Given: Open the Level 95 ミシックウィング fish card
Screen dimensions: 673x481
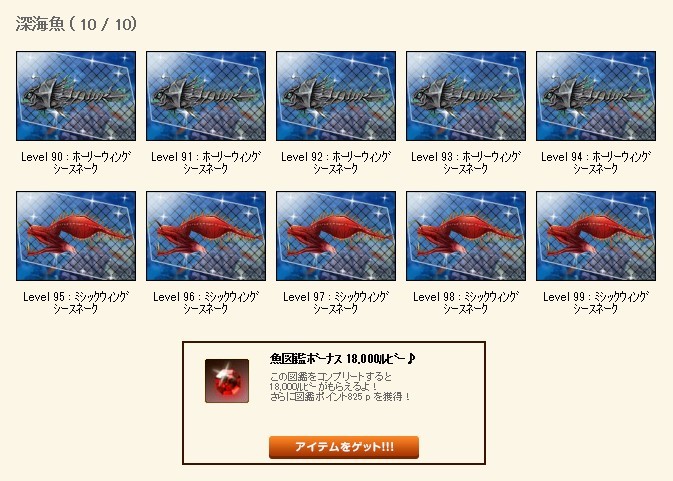Looking at the screenshot, I should click(x=76, y=236).
